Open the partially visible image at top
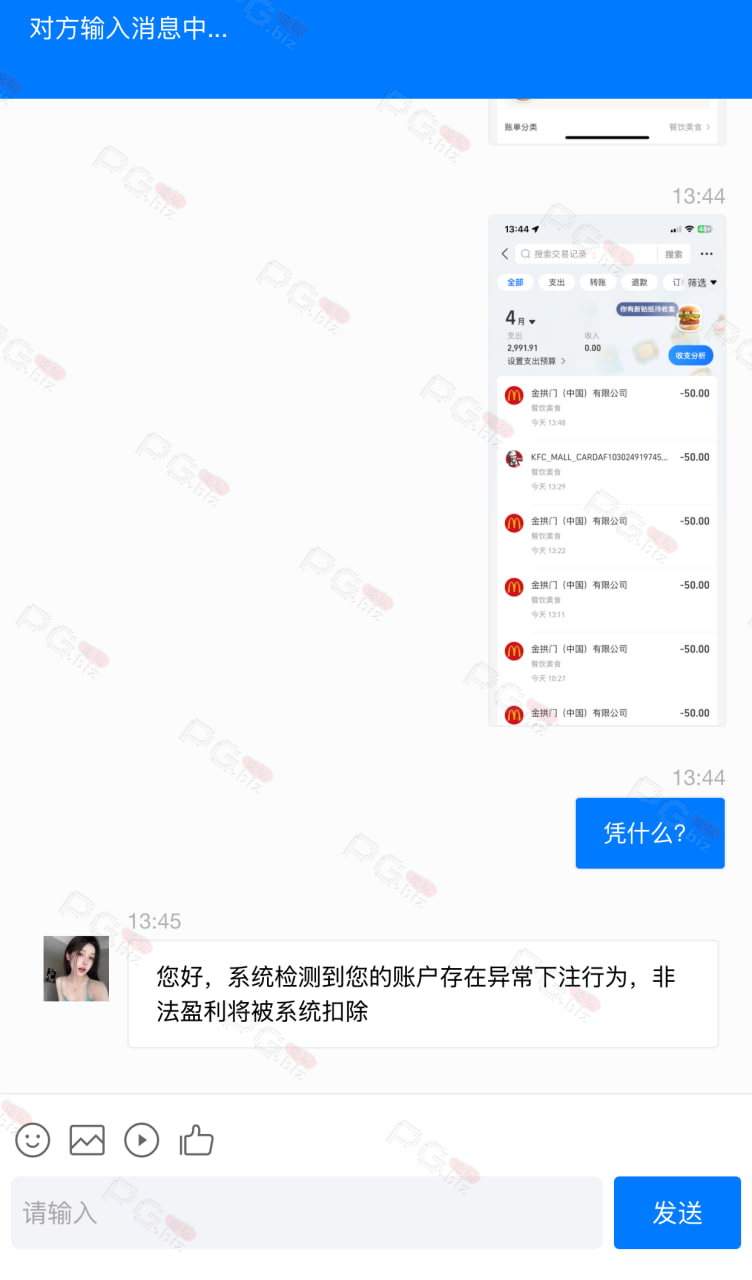Screen dimensions: 752x1280 (607, 122)
